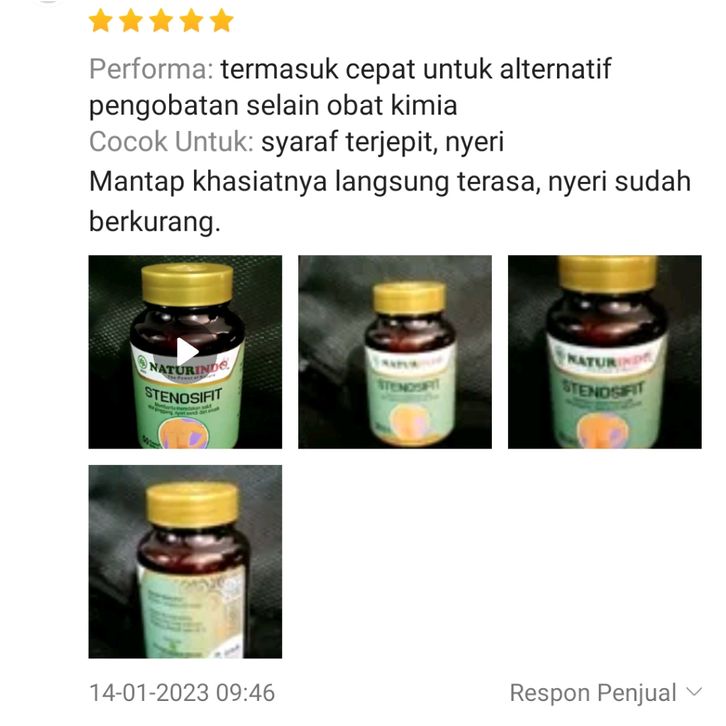
Task: Open the review photo showing the bottle's back label
Action: pos(186,561)
